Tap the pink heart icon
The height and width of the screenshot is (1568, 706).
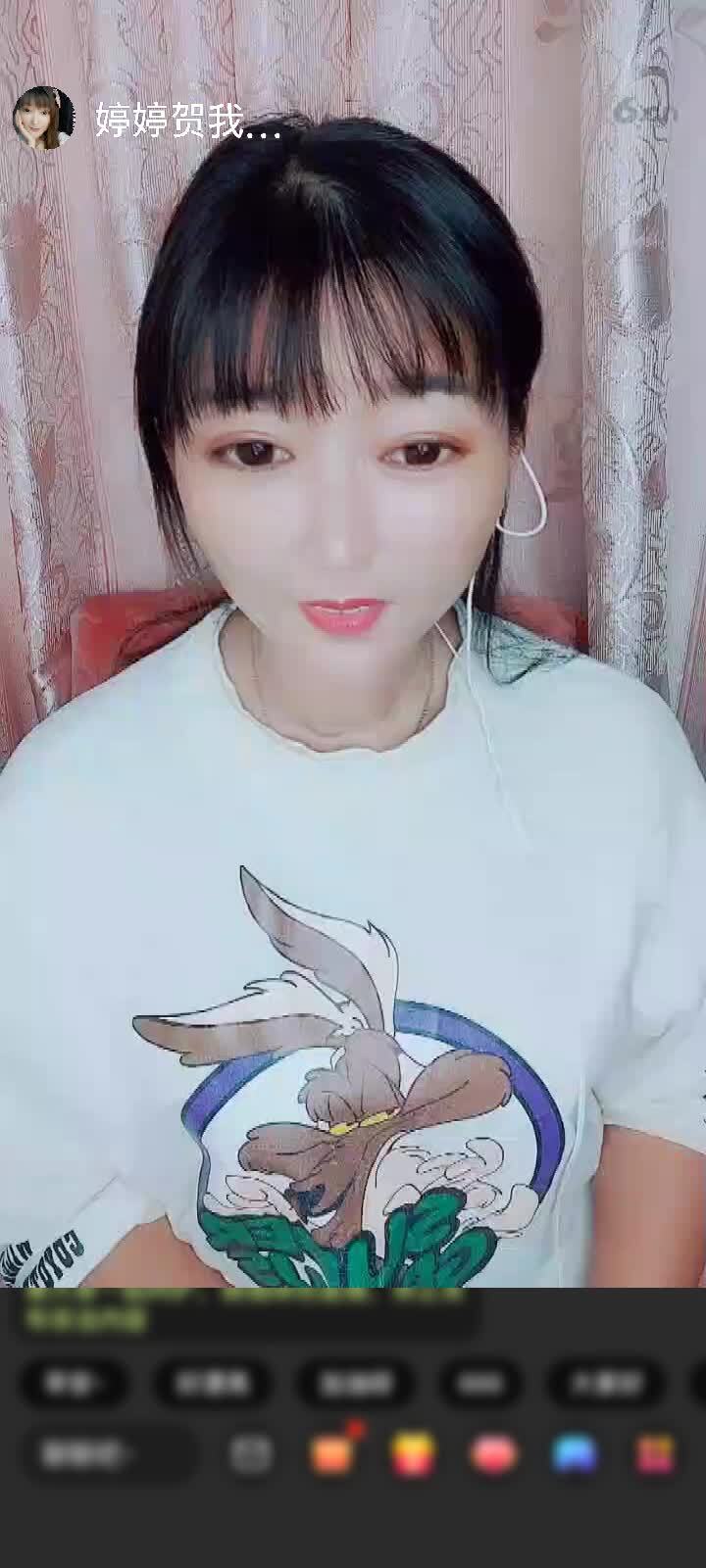point(493,1454)
